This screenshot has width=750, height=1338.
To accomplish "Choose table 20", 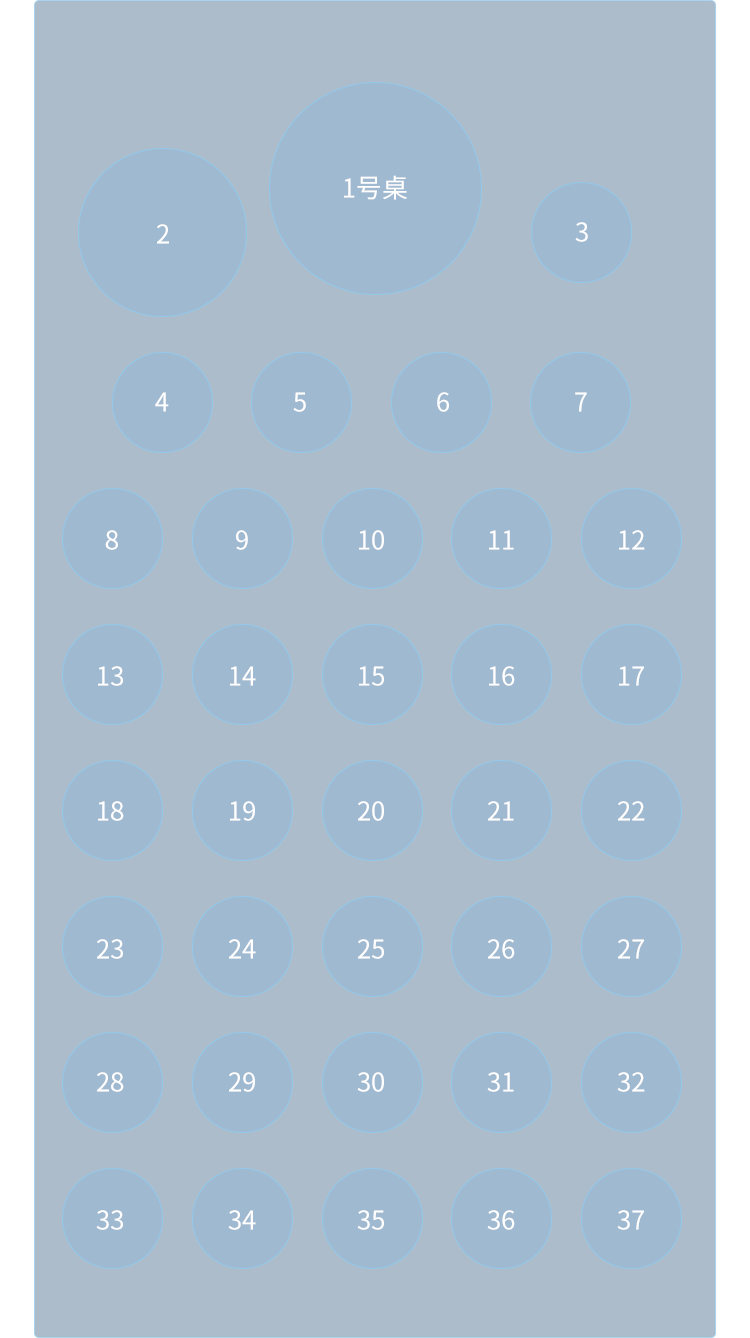I will coord(372,811).
